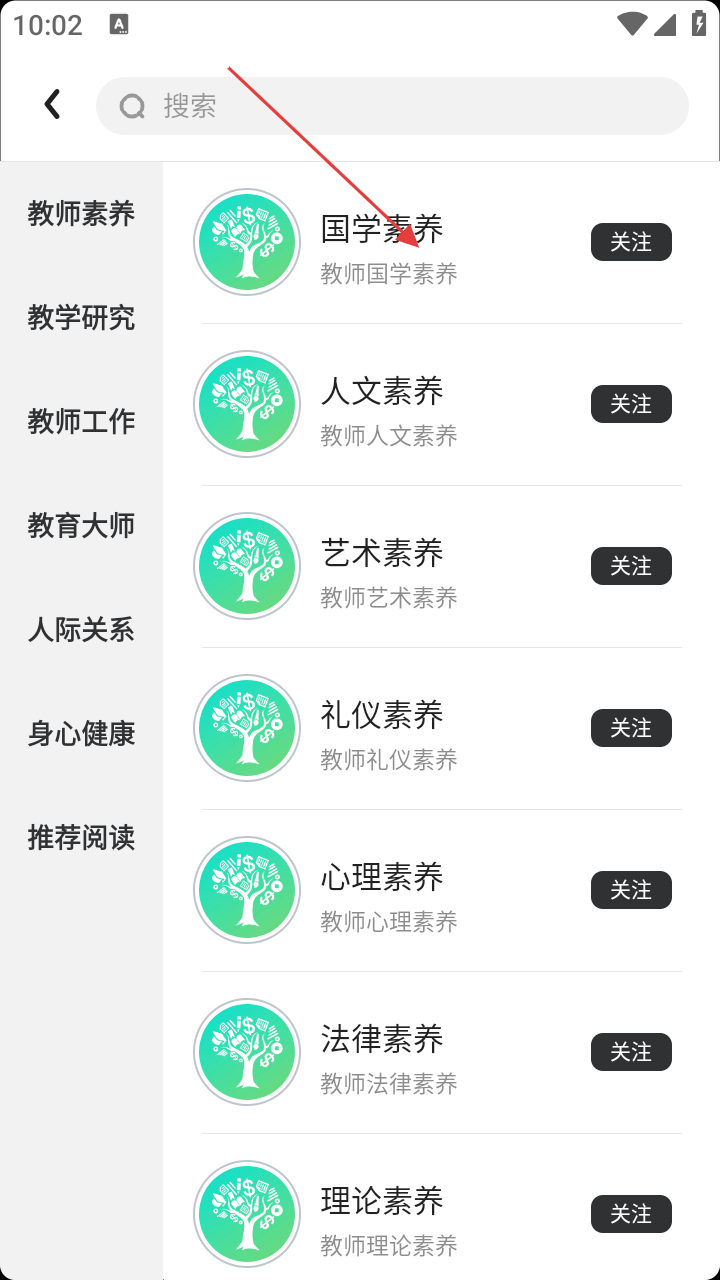
Task: Switch to 教育大师 category
Action: (x=81, y=526)
